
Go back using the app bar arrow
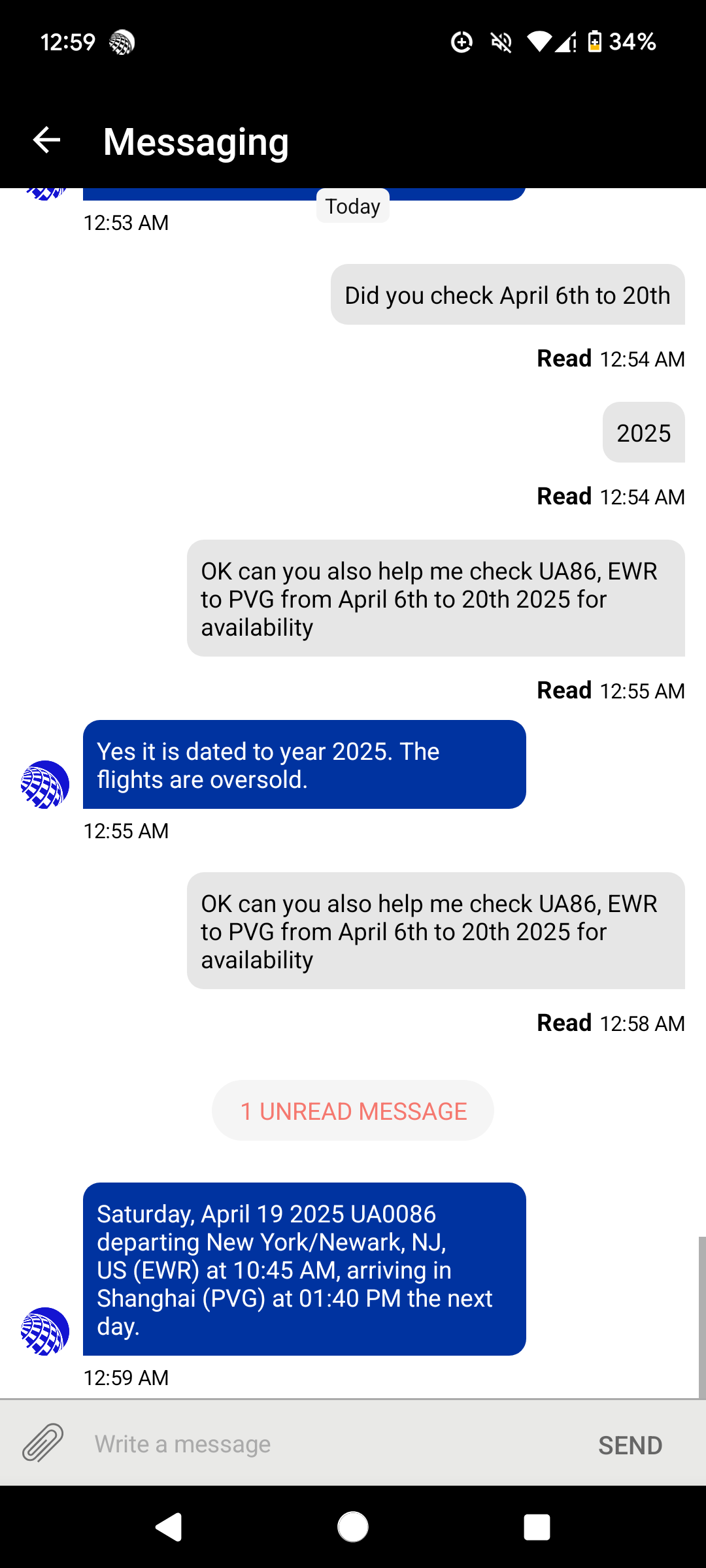pyautogui.click(x=46, y=140)
